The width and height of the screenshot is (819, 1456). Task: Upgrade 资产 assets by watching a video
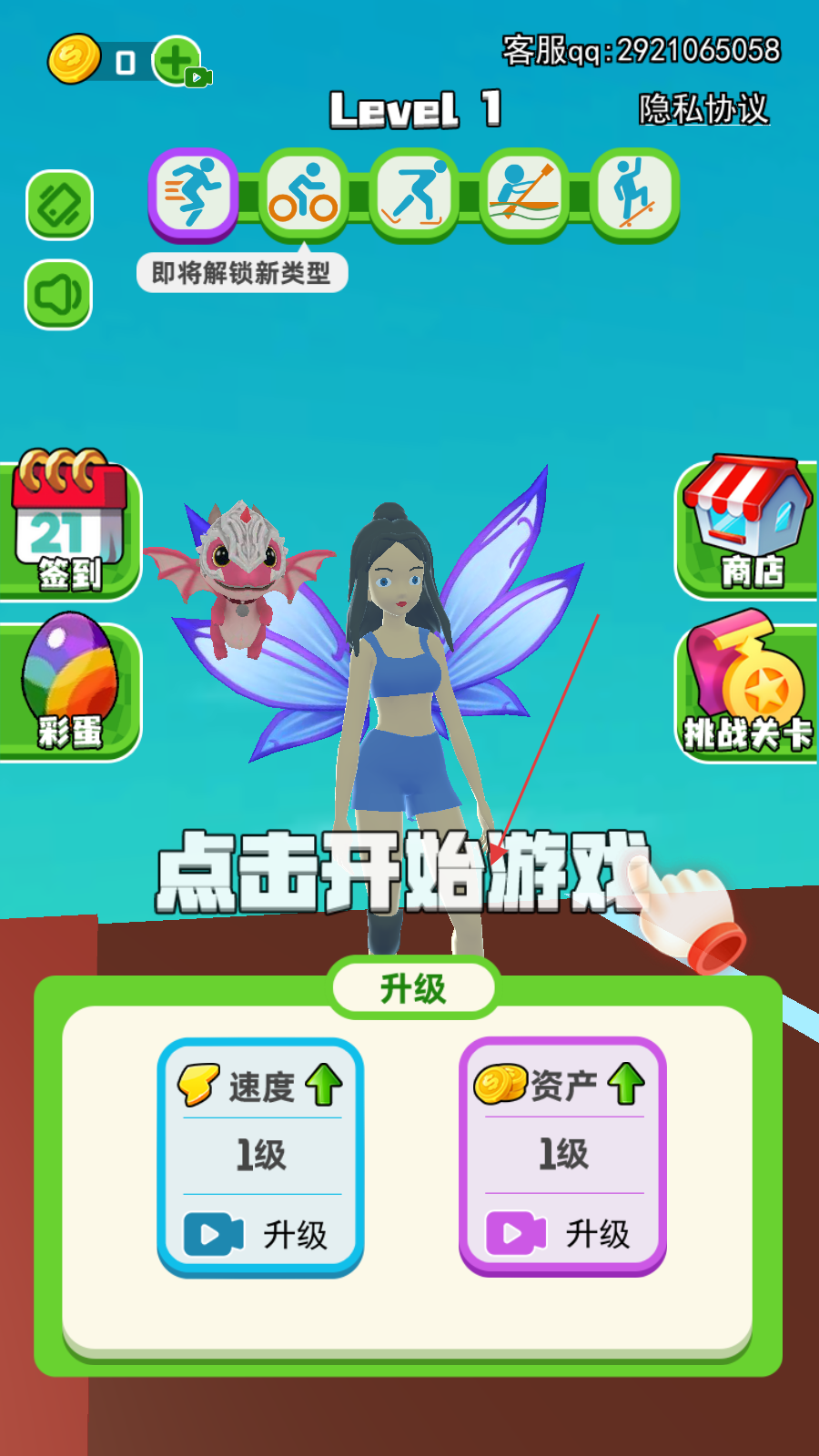562,1233
